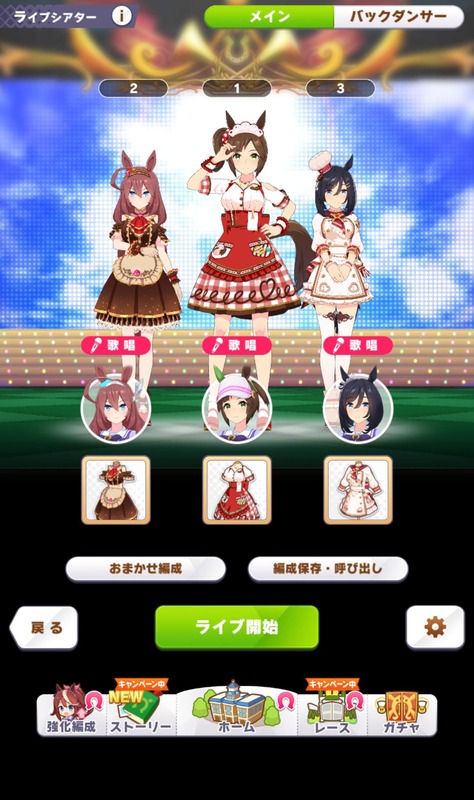Go to ホーム in the bottom menu
The width and height of the screenshot is (474, 800).
click(237, 709)
